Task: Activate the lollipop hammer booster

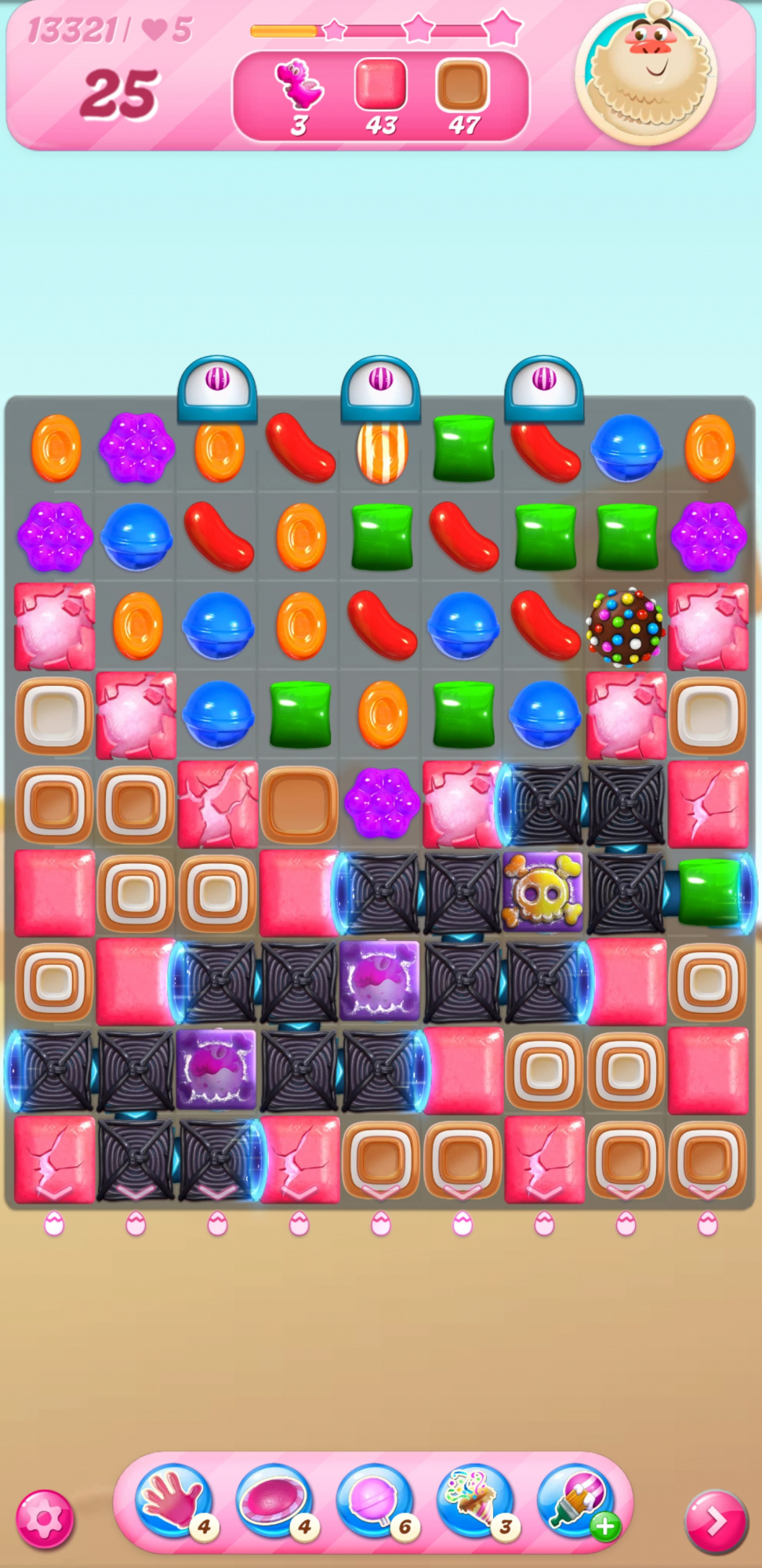Action: tap(375, 1501)
